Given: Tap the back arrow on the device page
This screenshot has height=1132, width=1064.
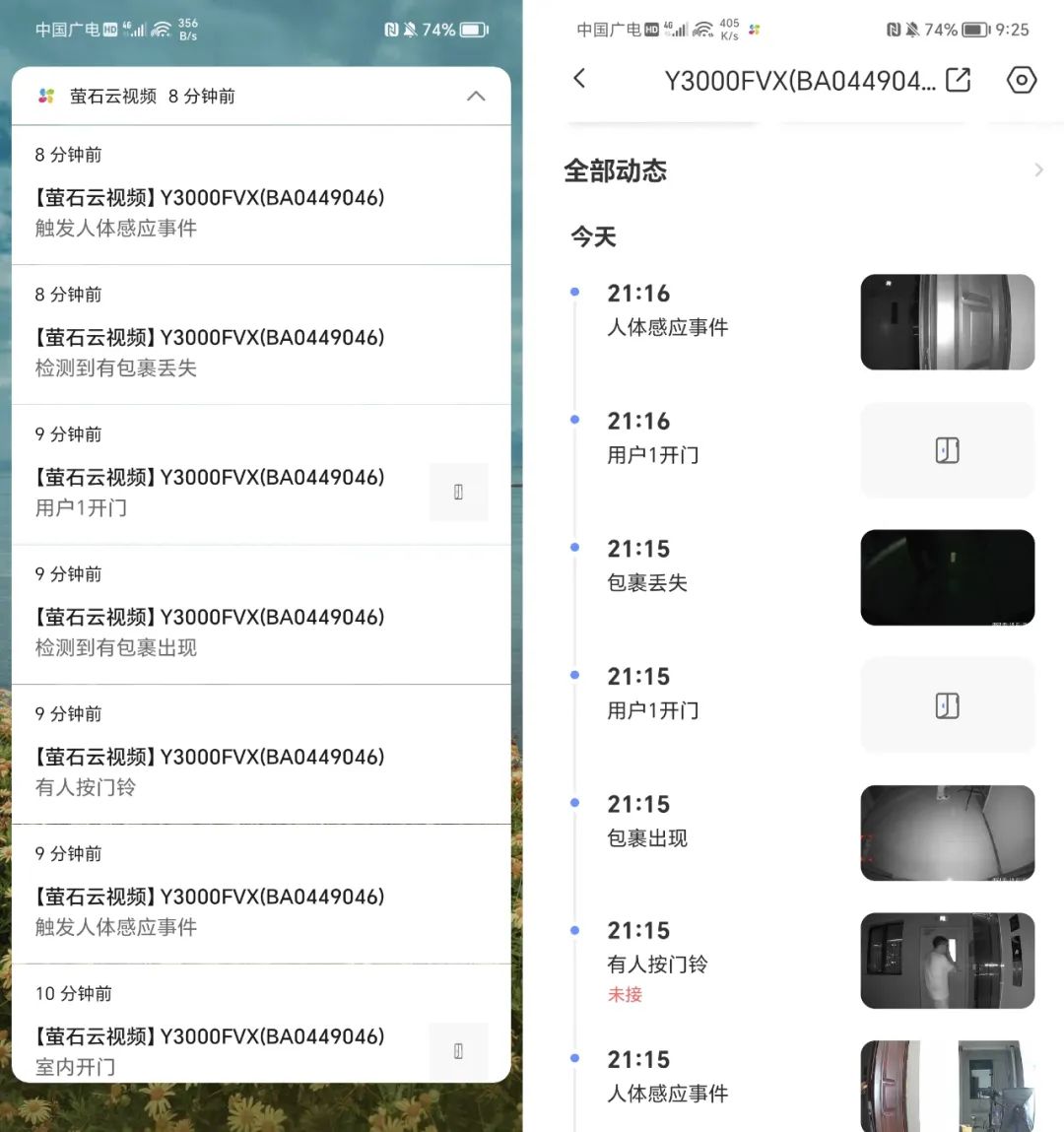Looking at the screenshot, I should pyautogui.click(x=580, y=80).
